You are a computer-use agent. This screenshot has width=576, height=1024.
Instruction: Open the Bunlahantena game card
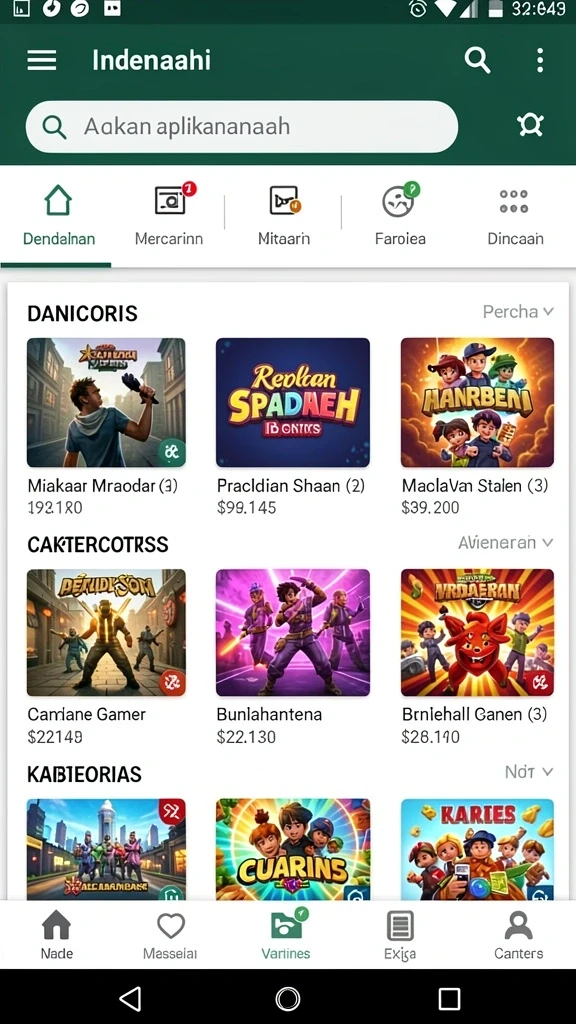293,657
